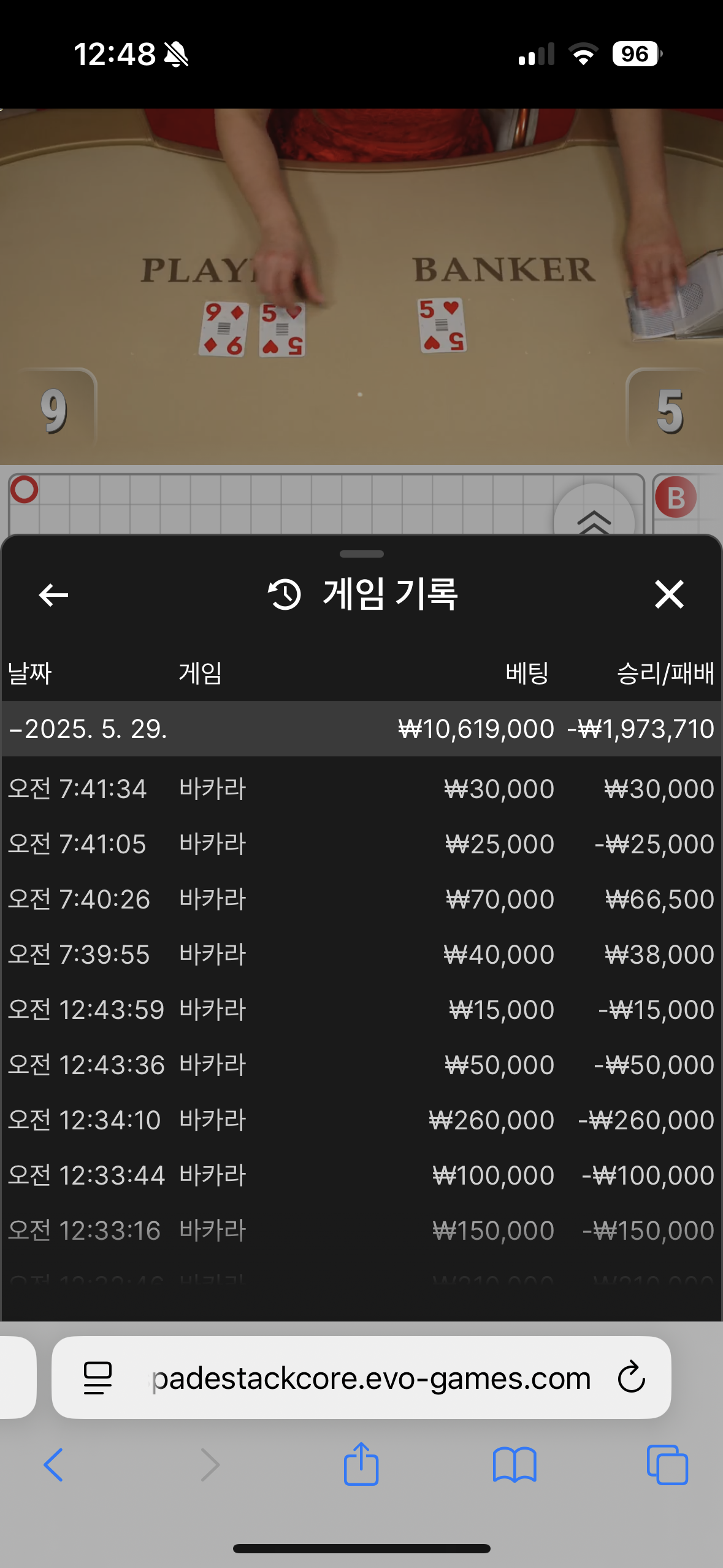
Task: Share this page
Action: [x=361, y=1464]
